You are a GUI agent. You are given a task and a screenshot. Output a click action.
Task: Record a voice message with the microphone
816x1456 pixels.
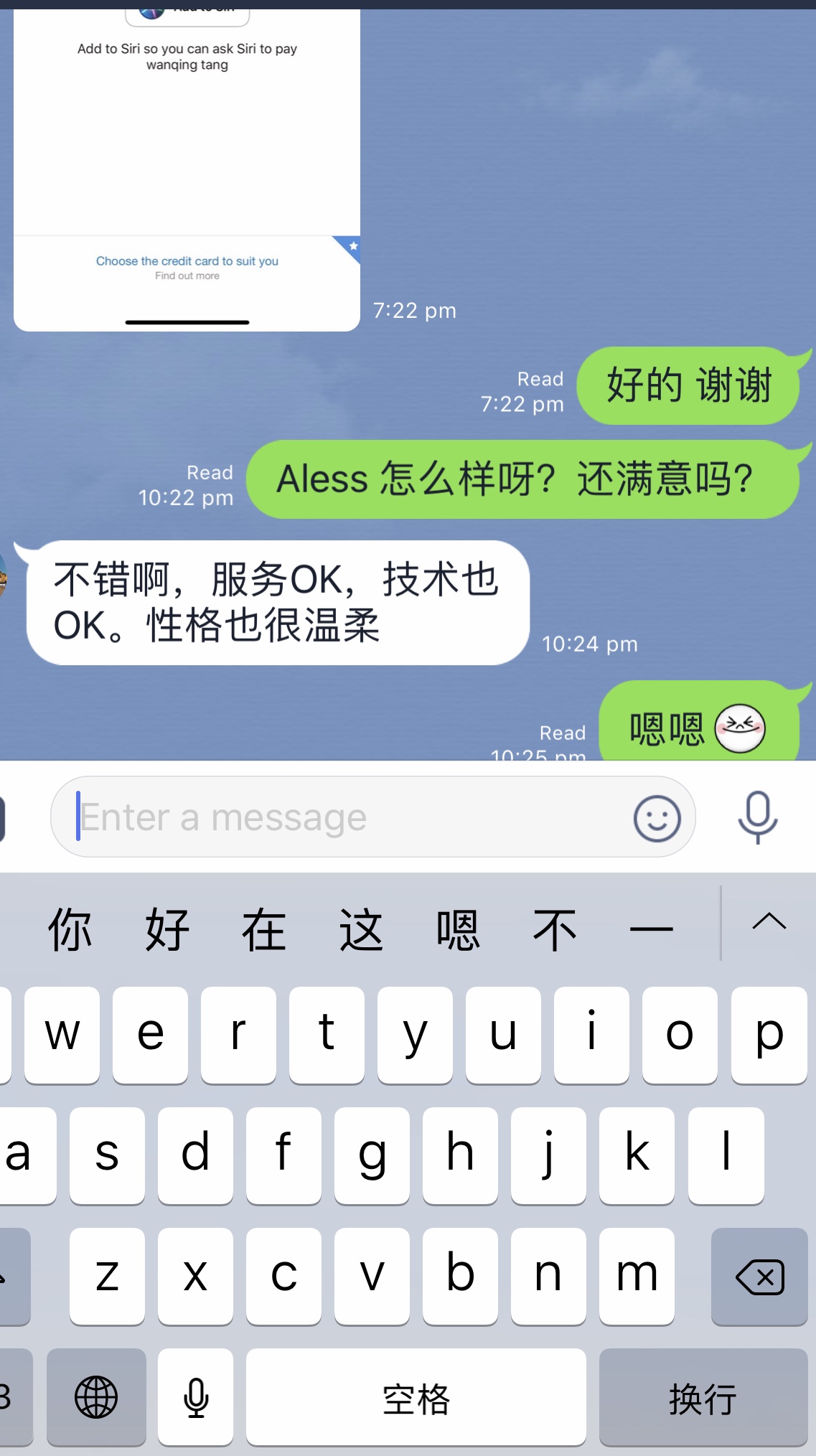(757, 817)
